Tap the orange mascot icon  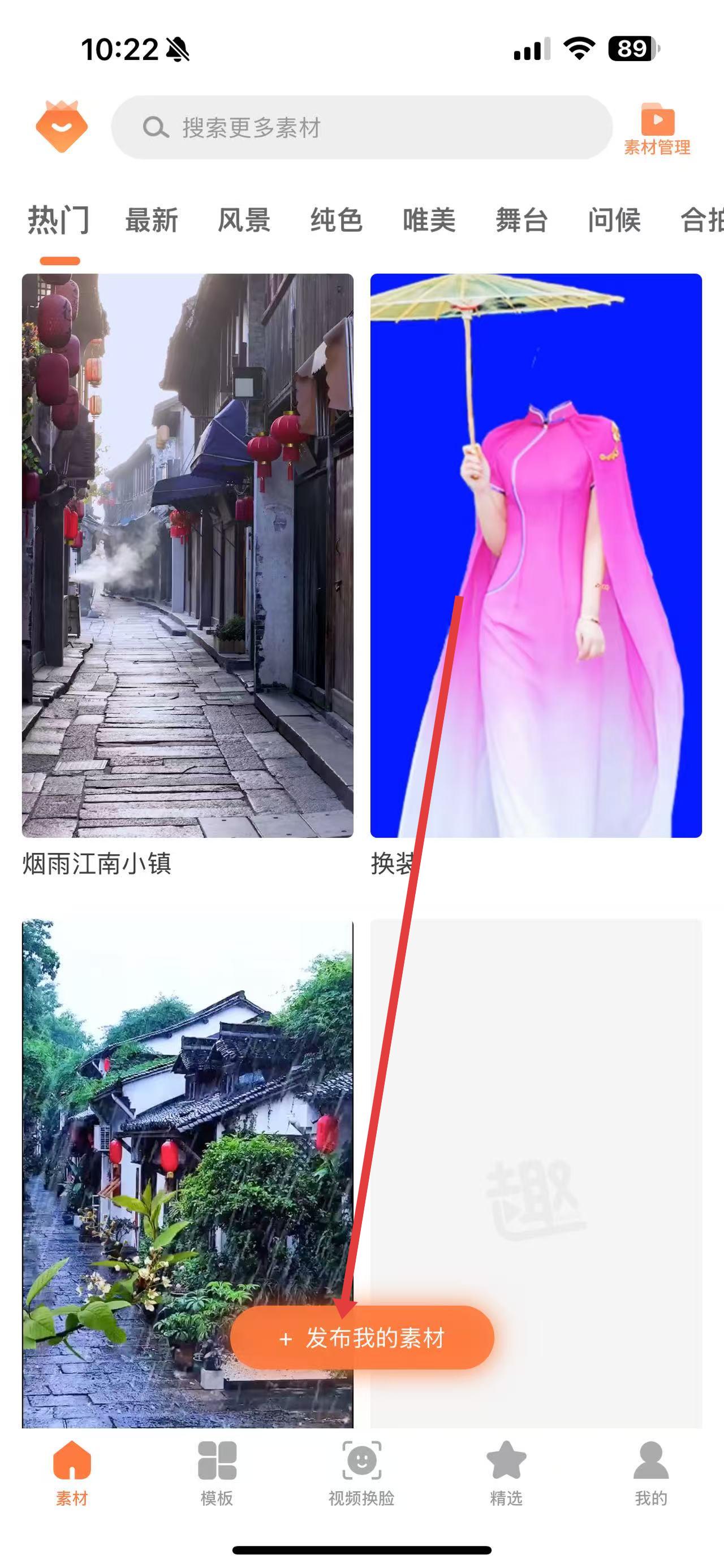[x=62, y=127]
